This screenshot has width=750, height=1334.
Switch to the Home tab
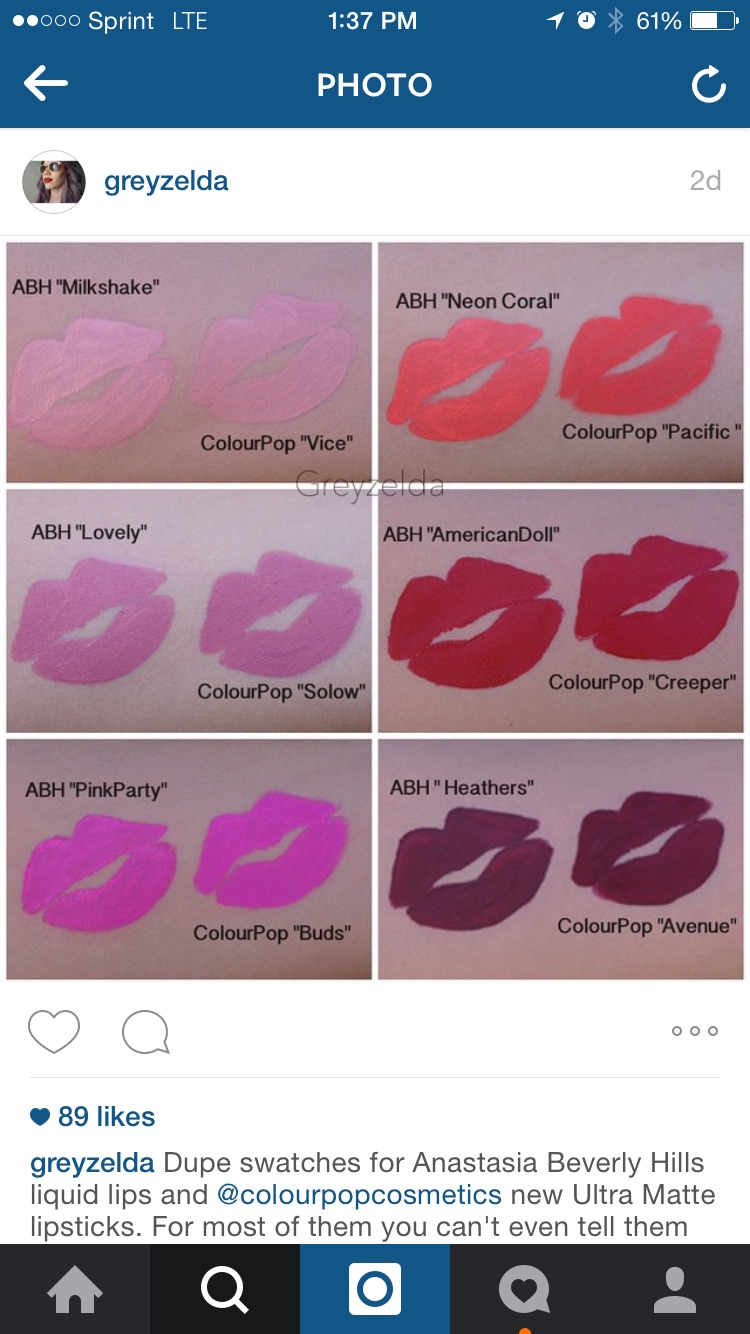[75, 1289]
